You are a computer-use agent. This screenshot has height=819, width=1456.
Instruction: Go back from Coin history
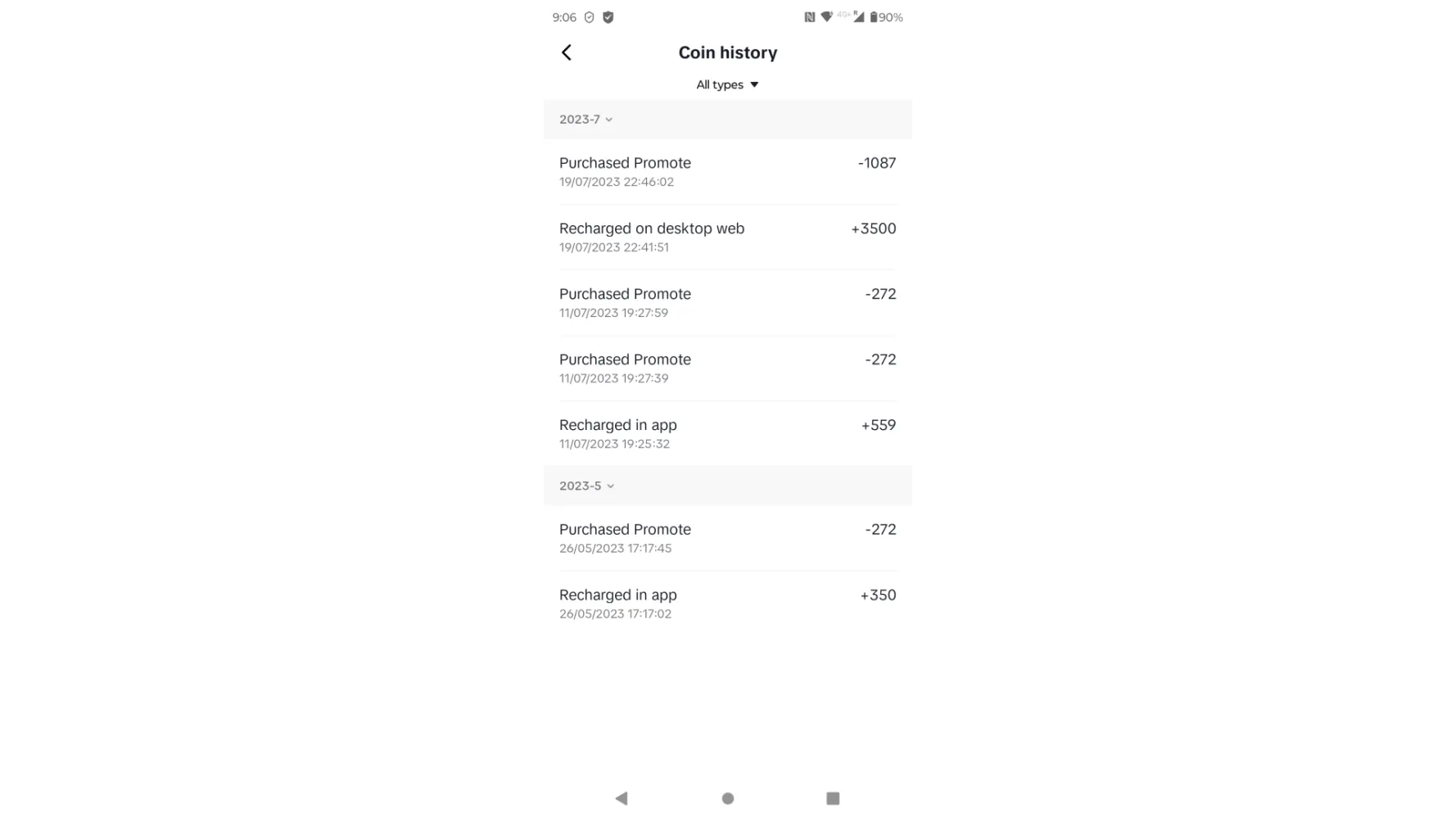(x=567, y=52)
